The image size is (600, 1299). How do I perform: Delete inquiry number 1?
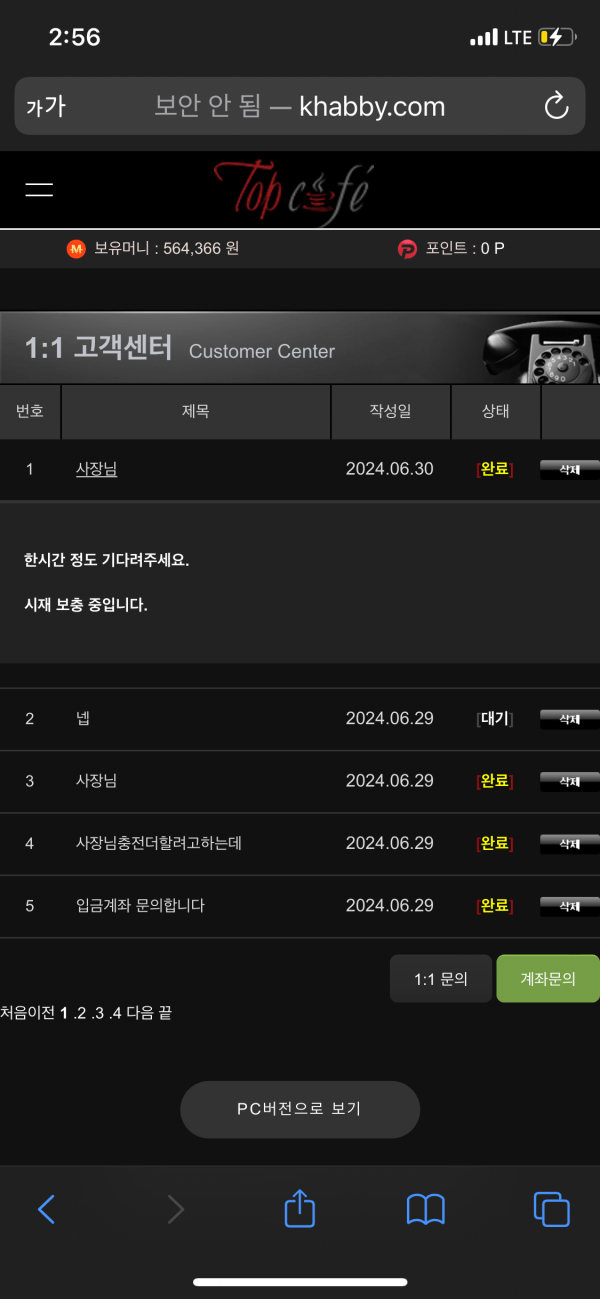tap(570, 470)
